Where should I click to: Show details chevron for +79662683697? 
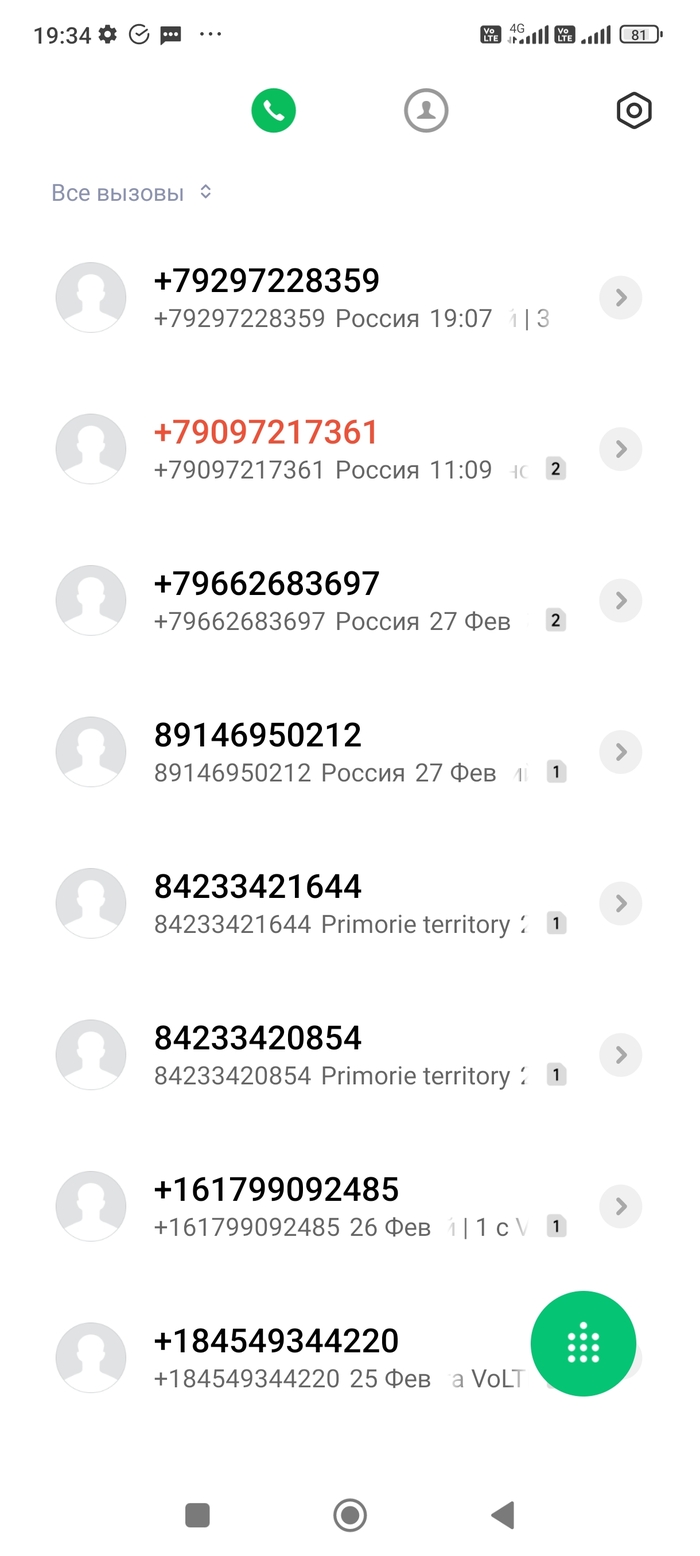click(x=620, y=600)
